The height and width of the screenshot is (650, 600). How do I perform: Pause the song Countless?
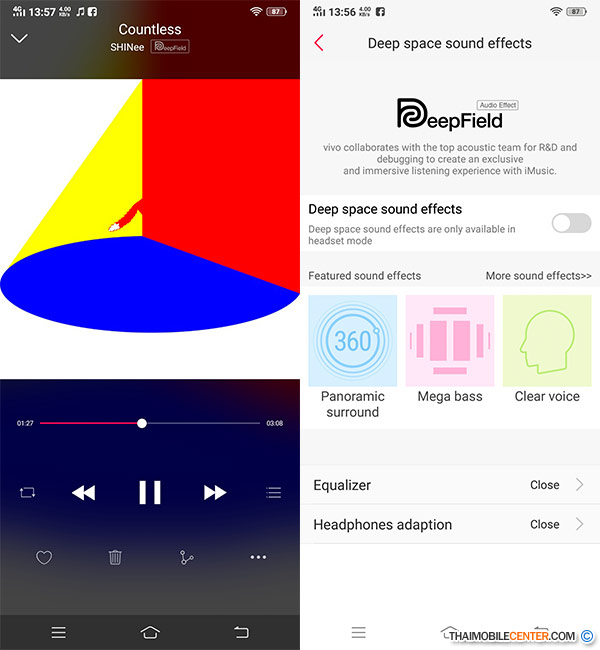coord(150,492)
